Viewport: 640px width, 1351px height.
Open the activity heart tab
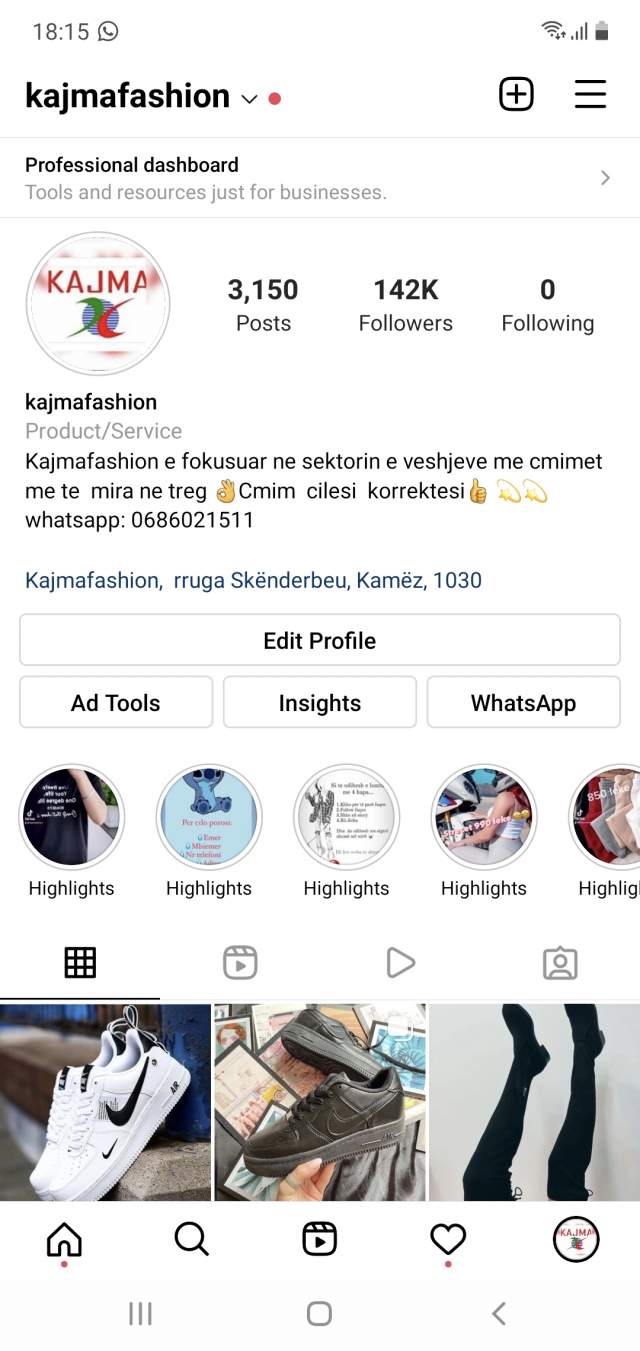(448, 1240)
